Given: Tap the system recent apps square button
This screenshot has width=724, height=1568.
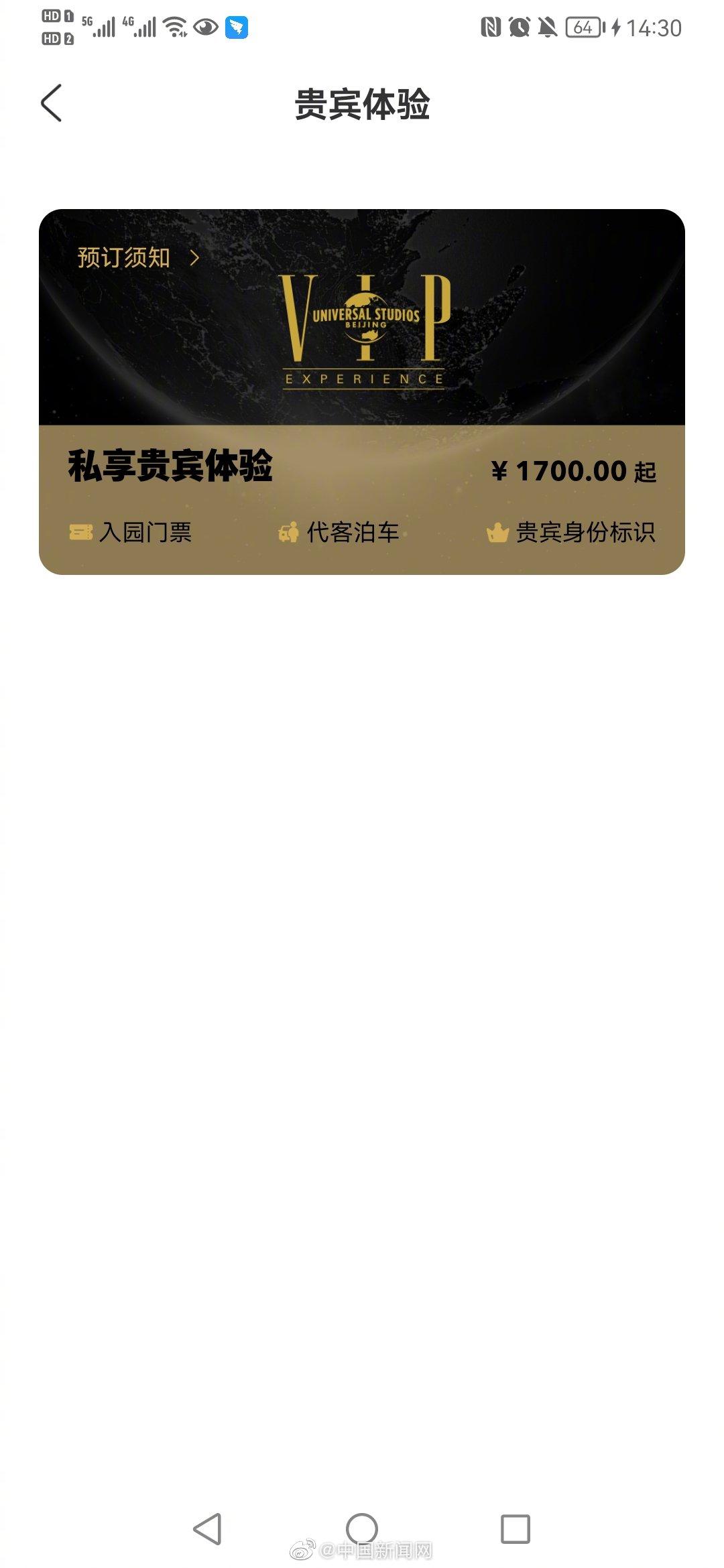Looking at the screenshot, I should (516, 1529).
